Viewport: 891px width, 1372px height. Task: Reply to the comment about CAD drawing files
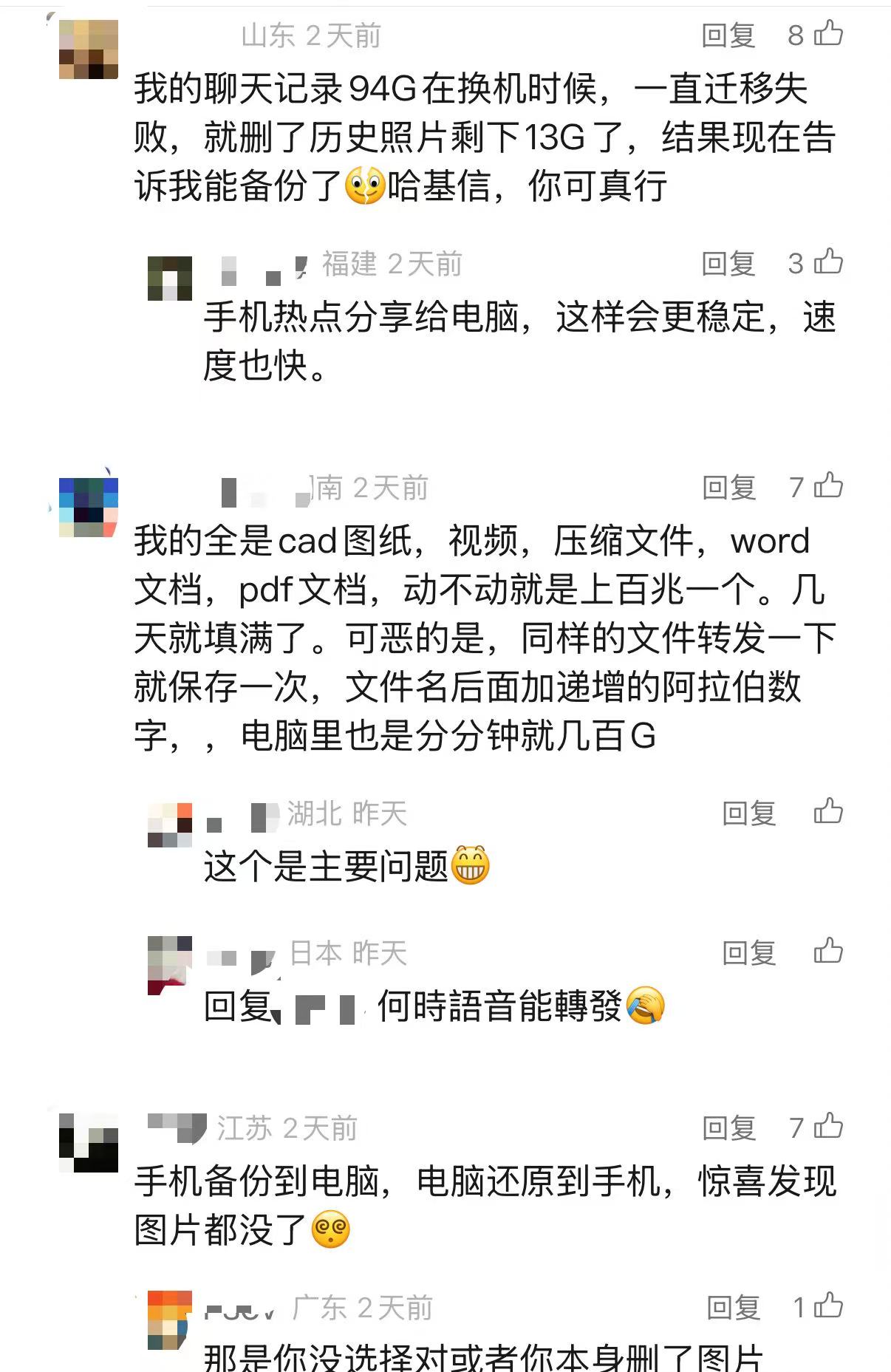(x=728, y=488)
